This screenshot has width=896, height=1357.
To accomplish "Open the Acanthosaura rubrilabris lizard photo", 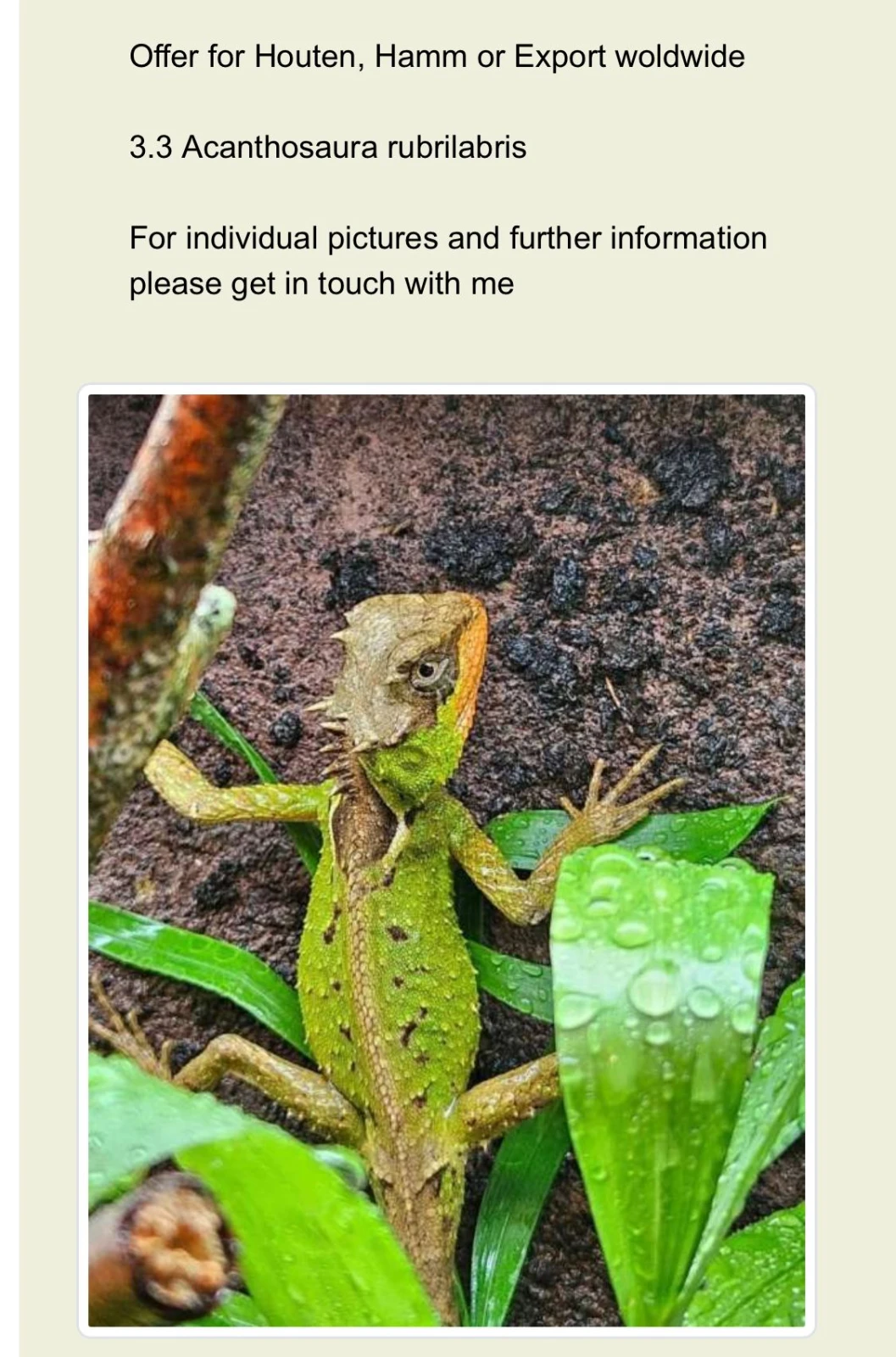I will tap(447, 859).
